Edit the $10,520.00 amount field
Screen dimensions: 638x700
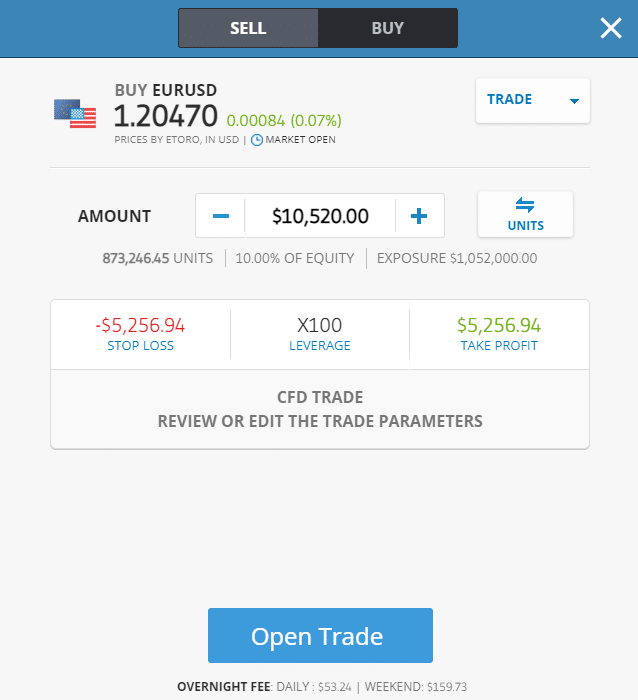320,215
